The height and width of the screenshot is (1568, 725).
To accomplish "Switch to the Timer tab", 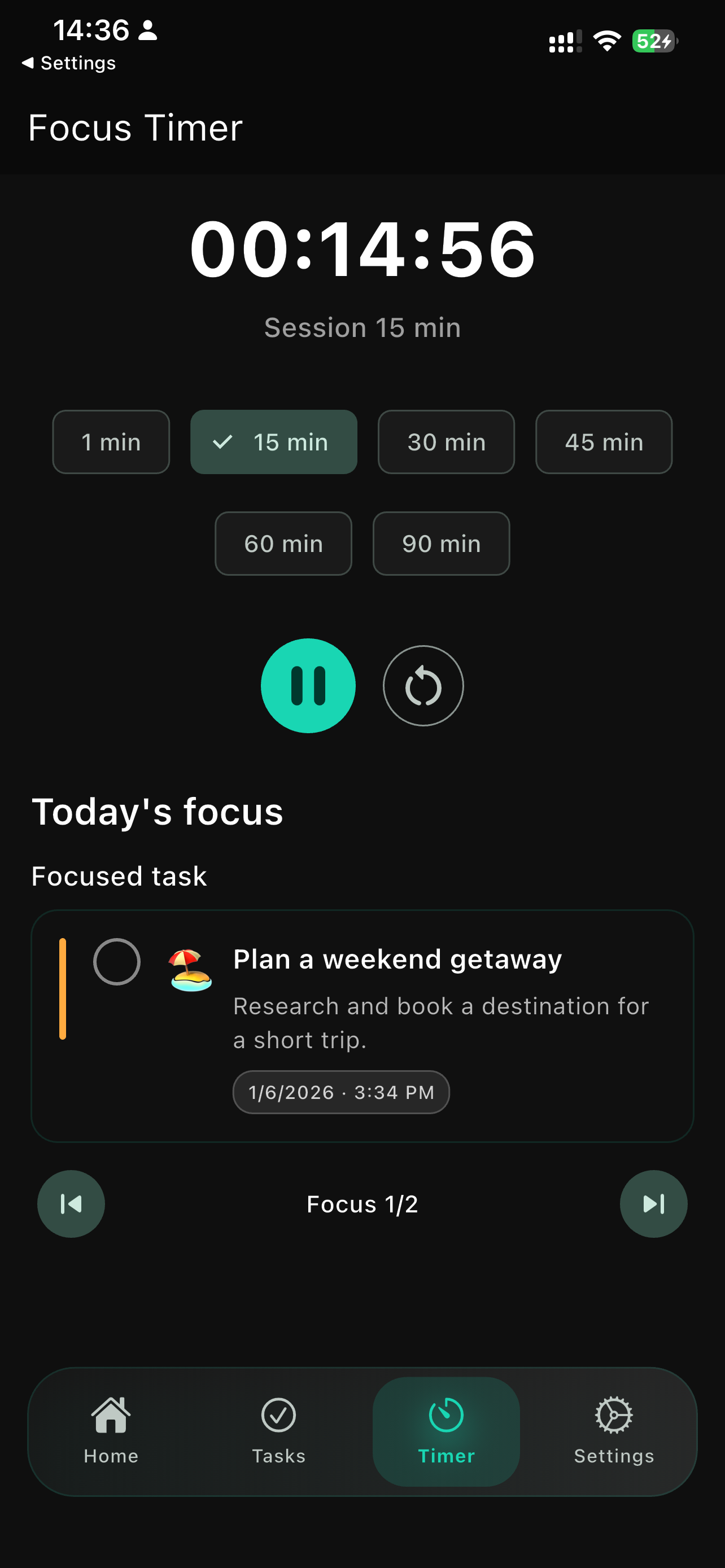I will click(x=446, y=1430).
